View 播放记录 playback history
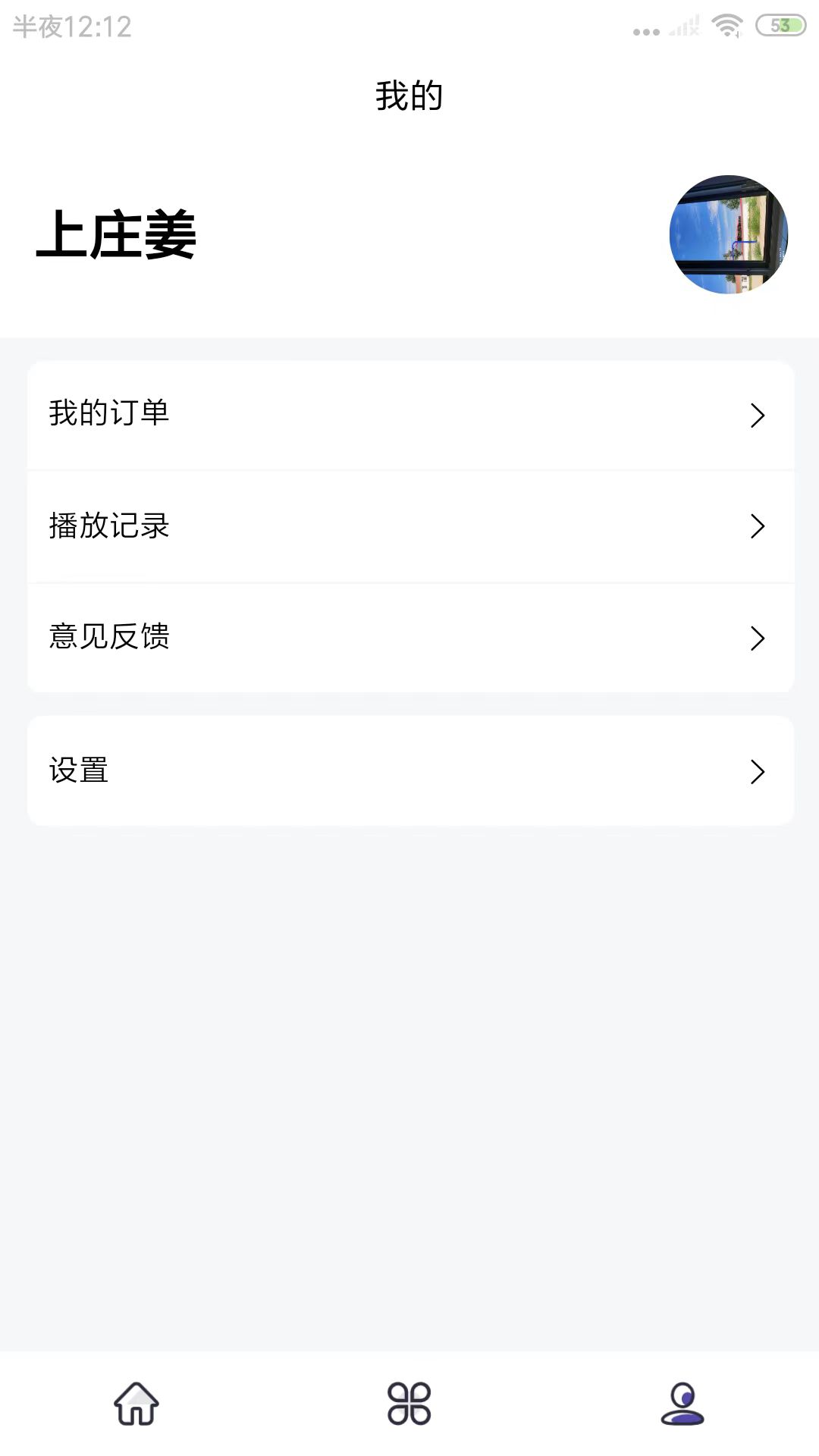The image size is (819, 1456). pos(409,526)
